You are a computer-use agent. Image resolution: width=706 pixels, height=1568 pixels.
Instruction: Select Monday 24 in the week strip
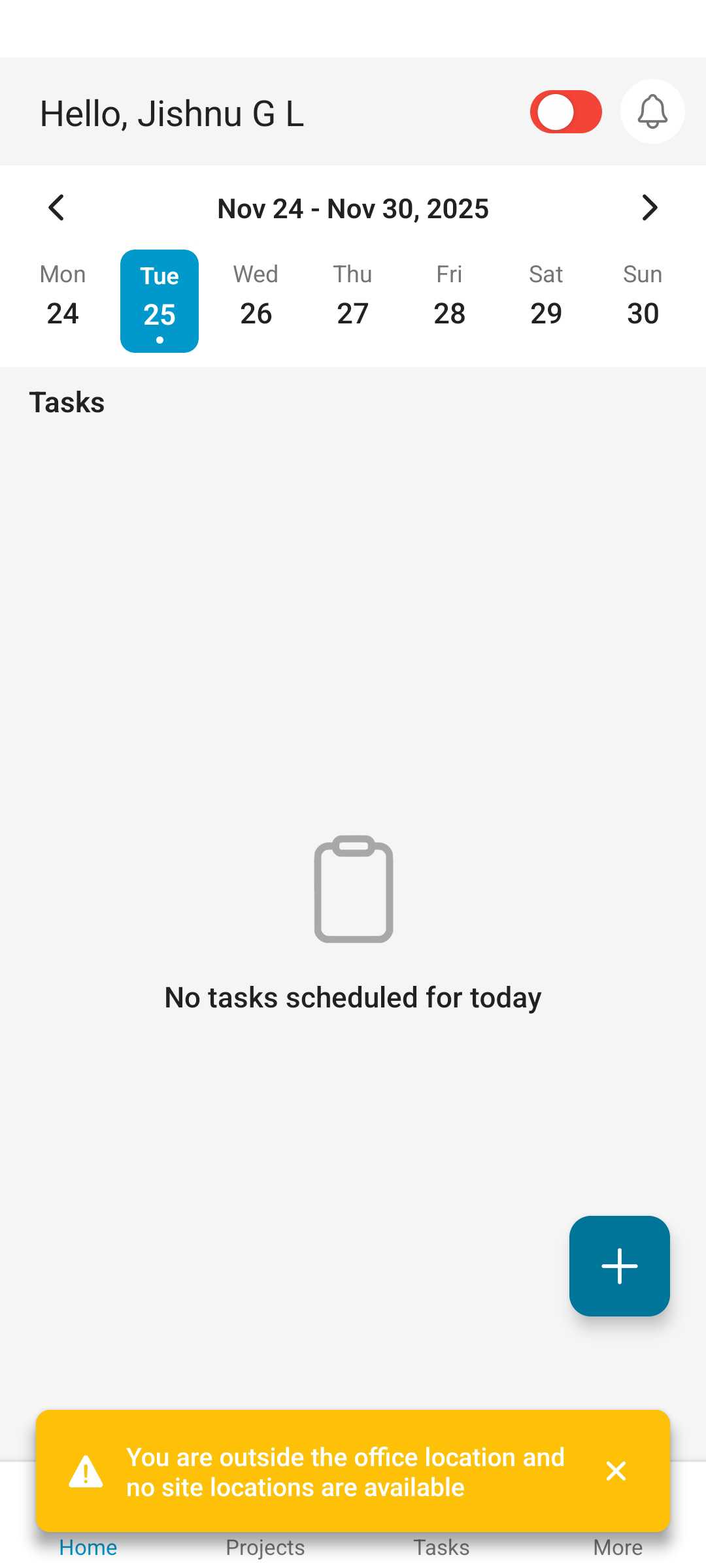point(63,301)
